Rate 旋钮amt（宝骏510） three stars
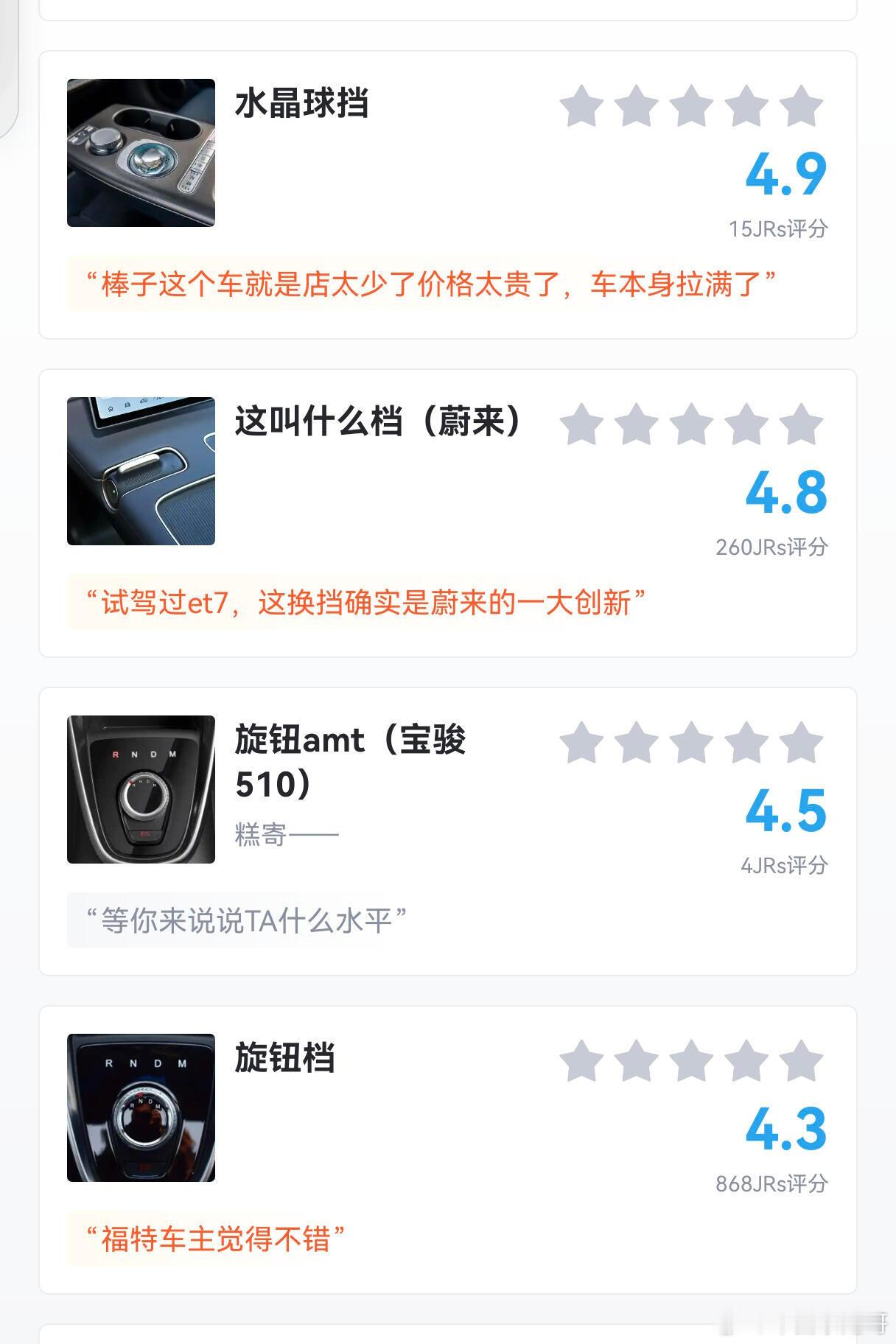This screenshot has width=896, height=1344. click(x=691, y=742)
